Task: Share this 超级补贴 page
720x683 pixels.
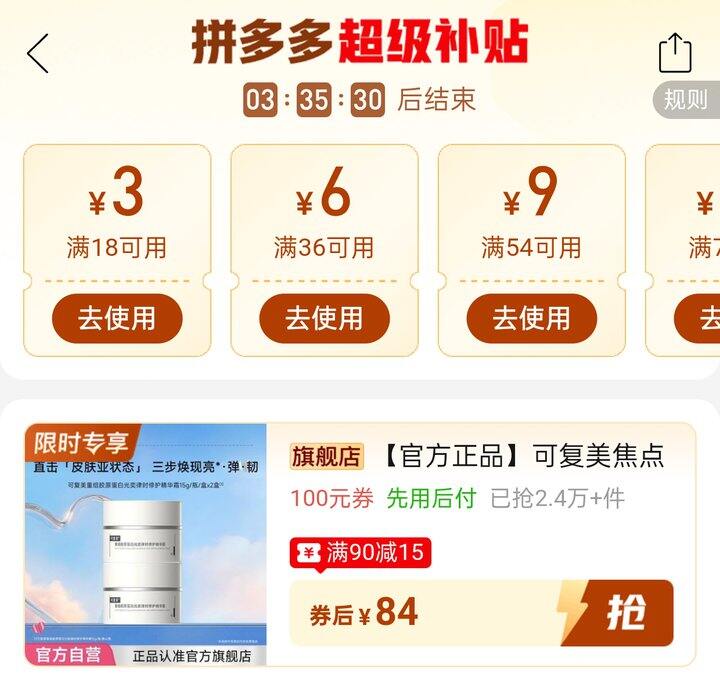Action: pos(675,53)
